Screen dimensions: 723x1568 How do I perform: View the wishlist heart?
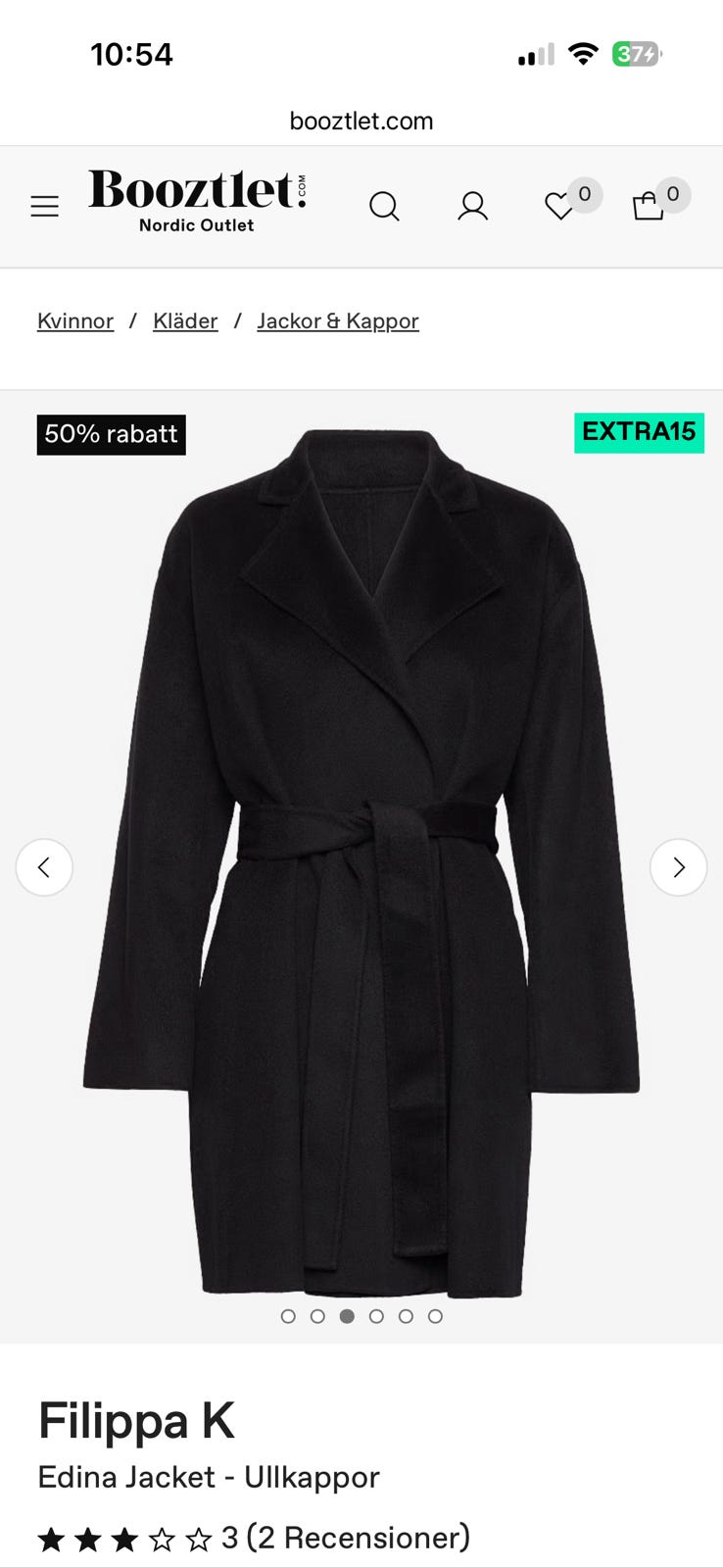[559, 206]
